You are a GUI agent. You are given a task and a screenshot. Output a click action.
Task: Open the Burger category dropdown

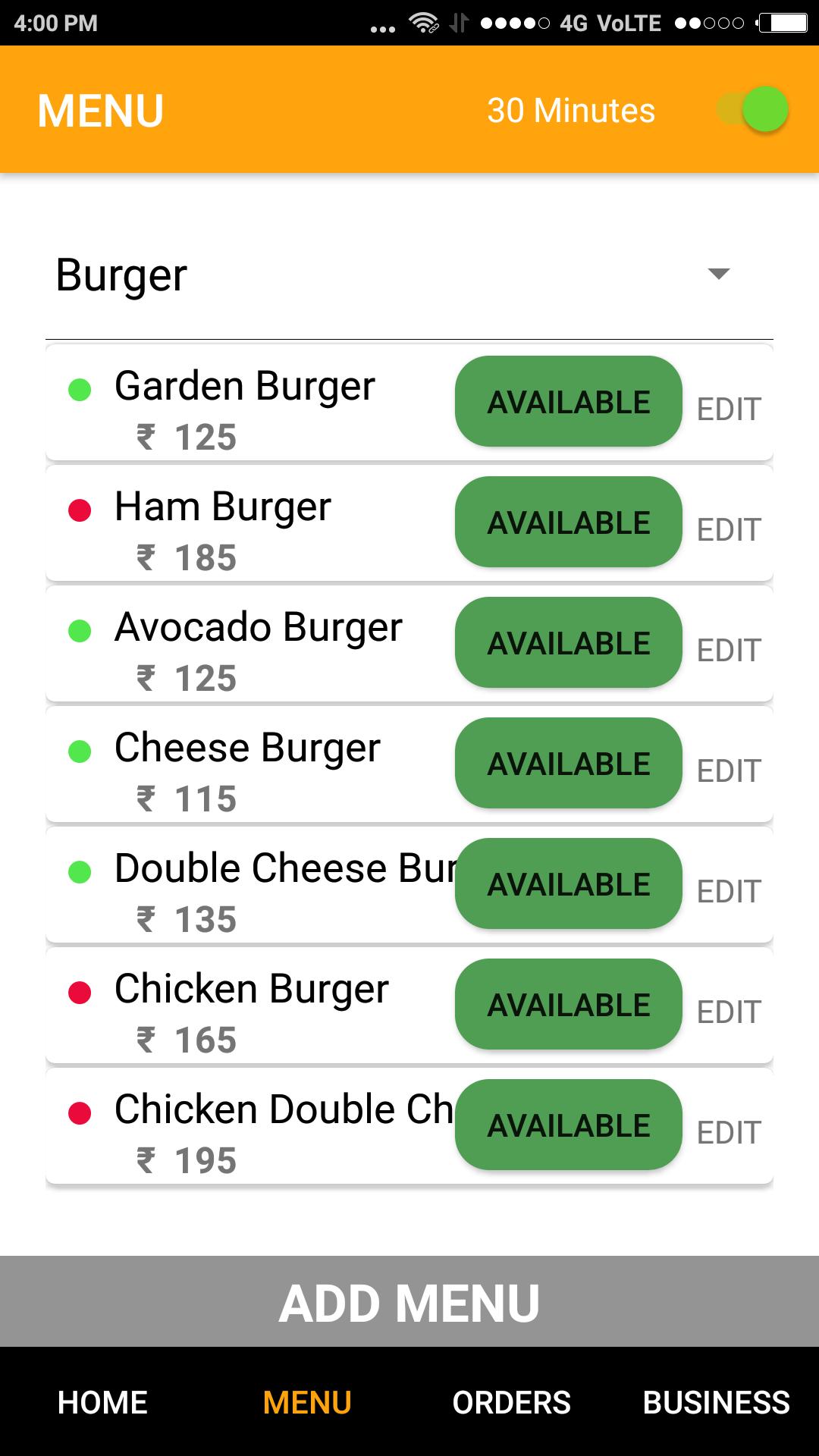click(x=303, y=275)
